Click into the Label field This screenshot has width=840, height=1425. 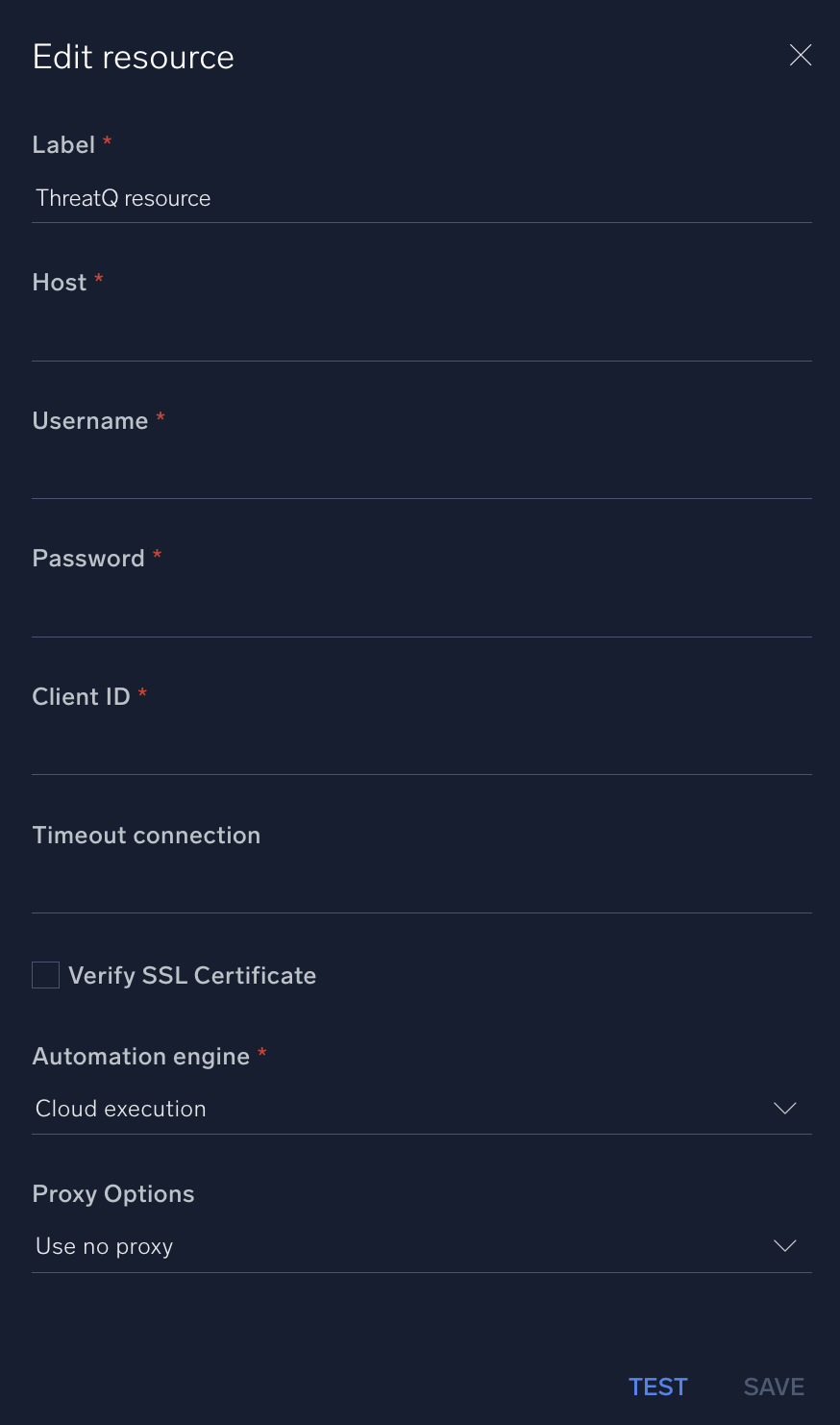tap(422, 198)
